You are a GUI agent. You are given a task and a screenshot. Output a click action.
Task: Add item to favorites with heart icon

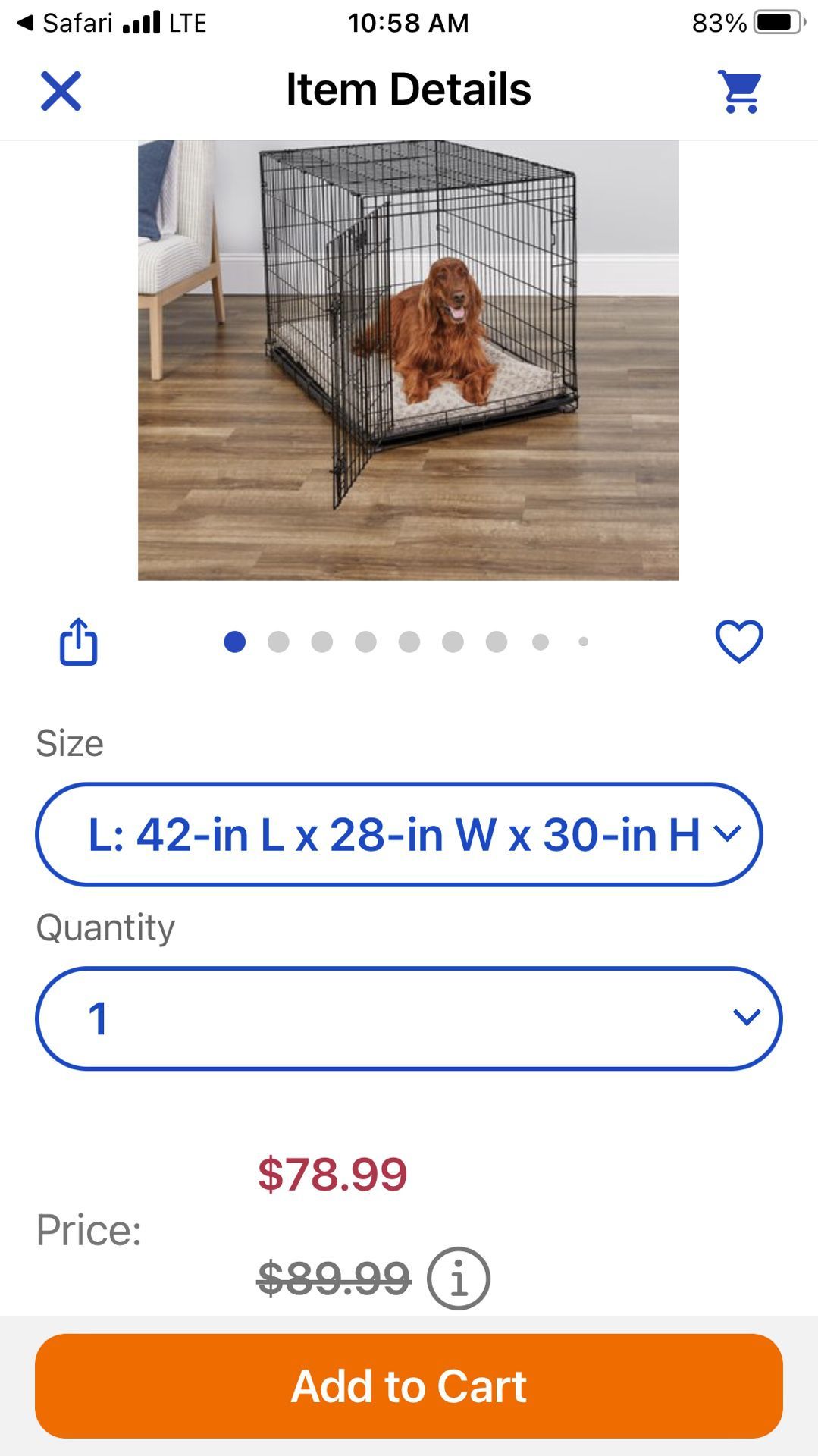pos(739,642)
